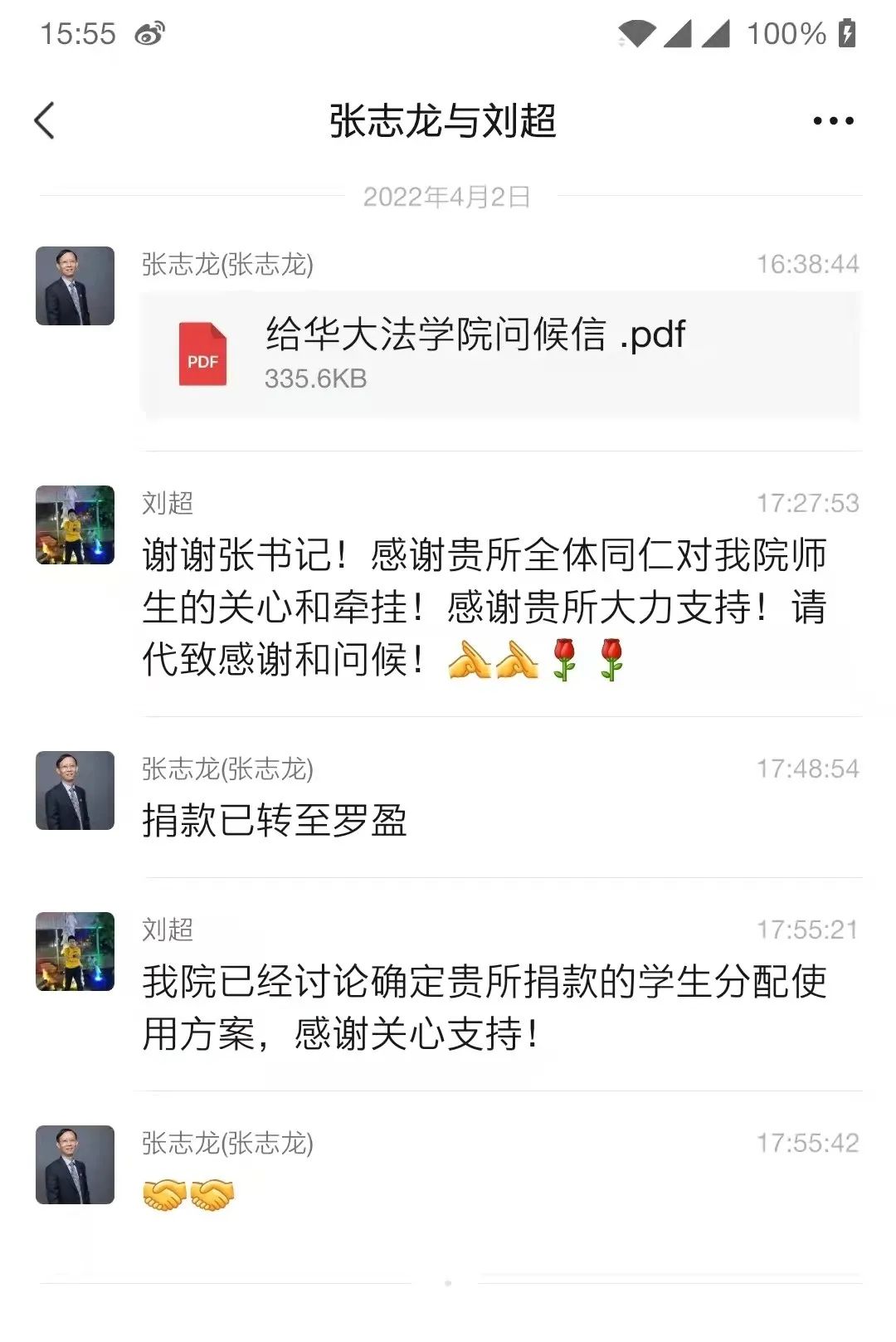Screen dimensions: 896x1342
Task: Go back from the chat record
Action: coord(45,121)
